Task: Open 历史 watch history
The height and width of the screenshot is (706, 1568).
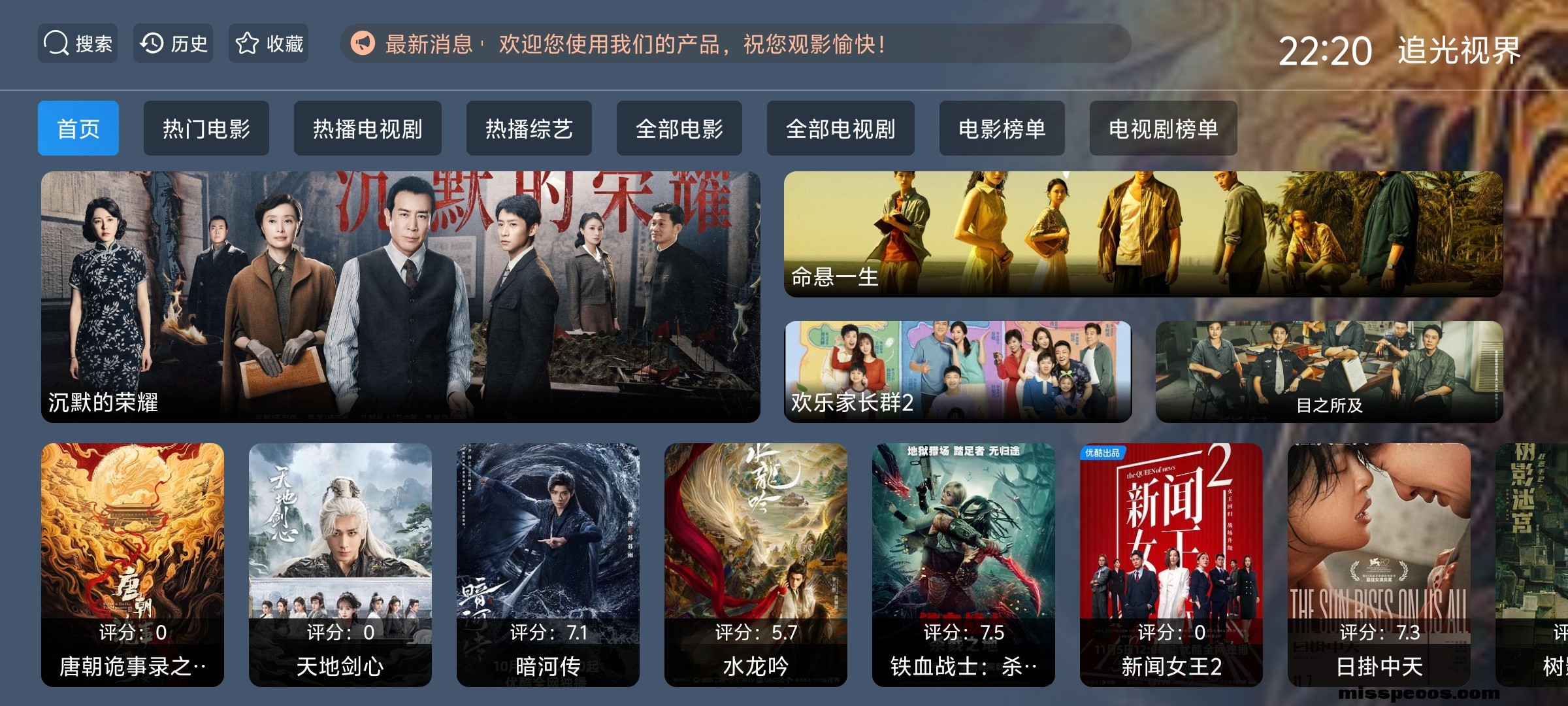Action: [x=172, y=44]
